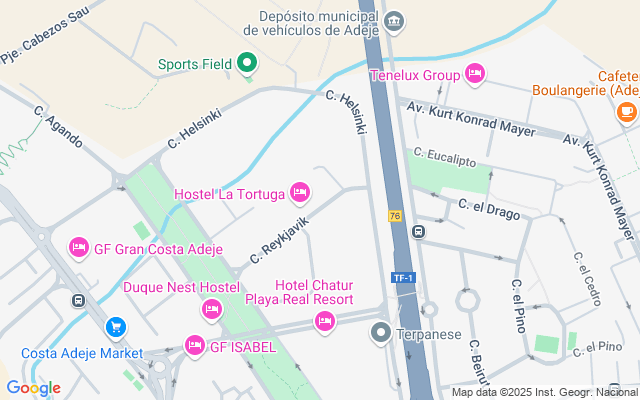Viewport: 640px width, 400px height.
Task: Tap the Tenelux Group hotel pin
Action: pos(475,73)
